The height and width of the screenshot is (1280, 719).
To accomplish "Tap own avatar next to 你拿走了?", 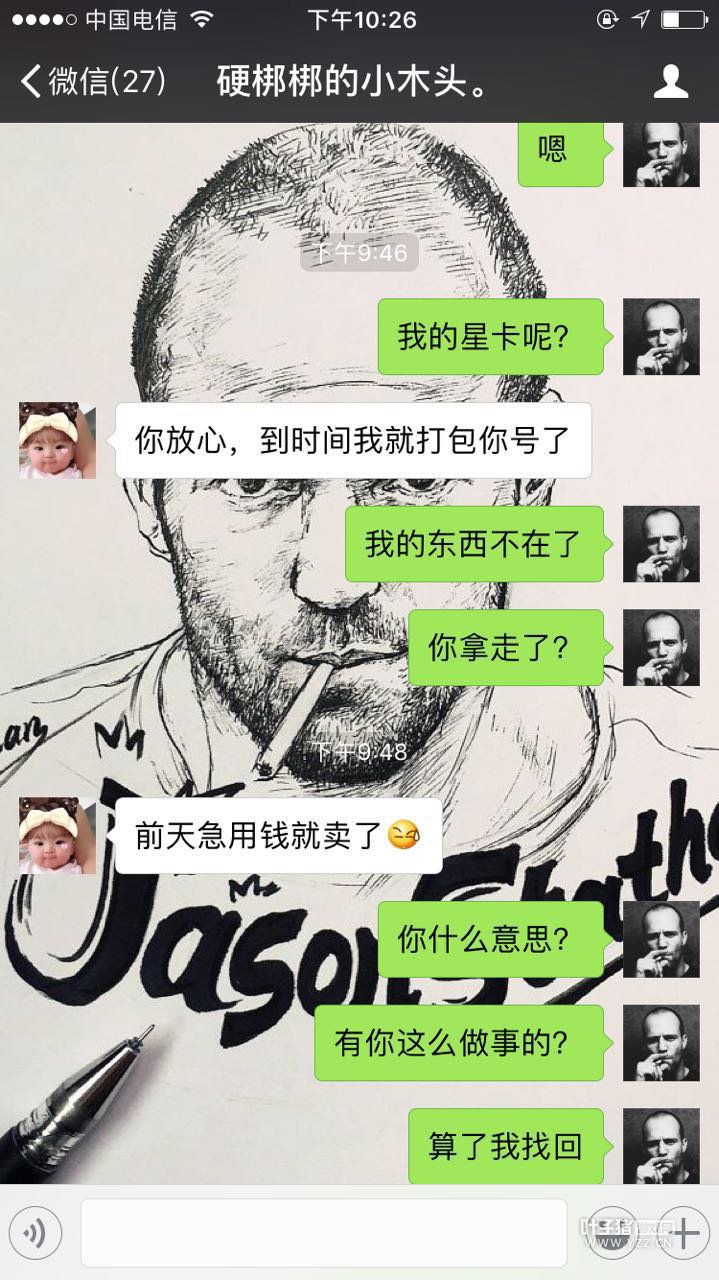I will 661,648.
